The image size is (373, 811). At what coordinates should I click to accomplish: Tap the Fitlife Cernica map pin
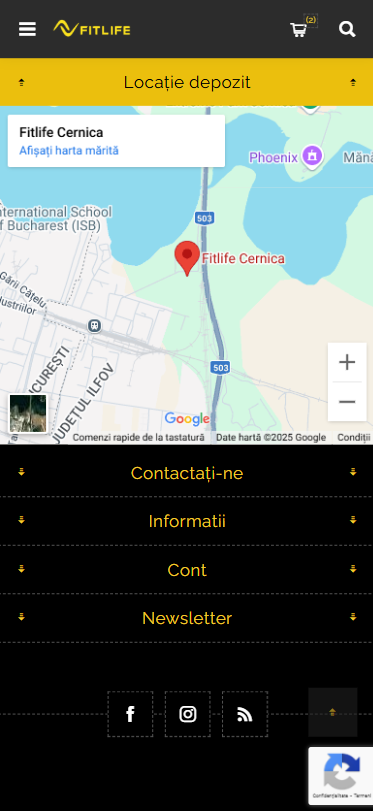187,258
